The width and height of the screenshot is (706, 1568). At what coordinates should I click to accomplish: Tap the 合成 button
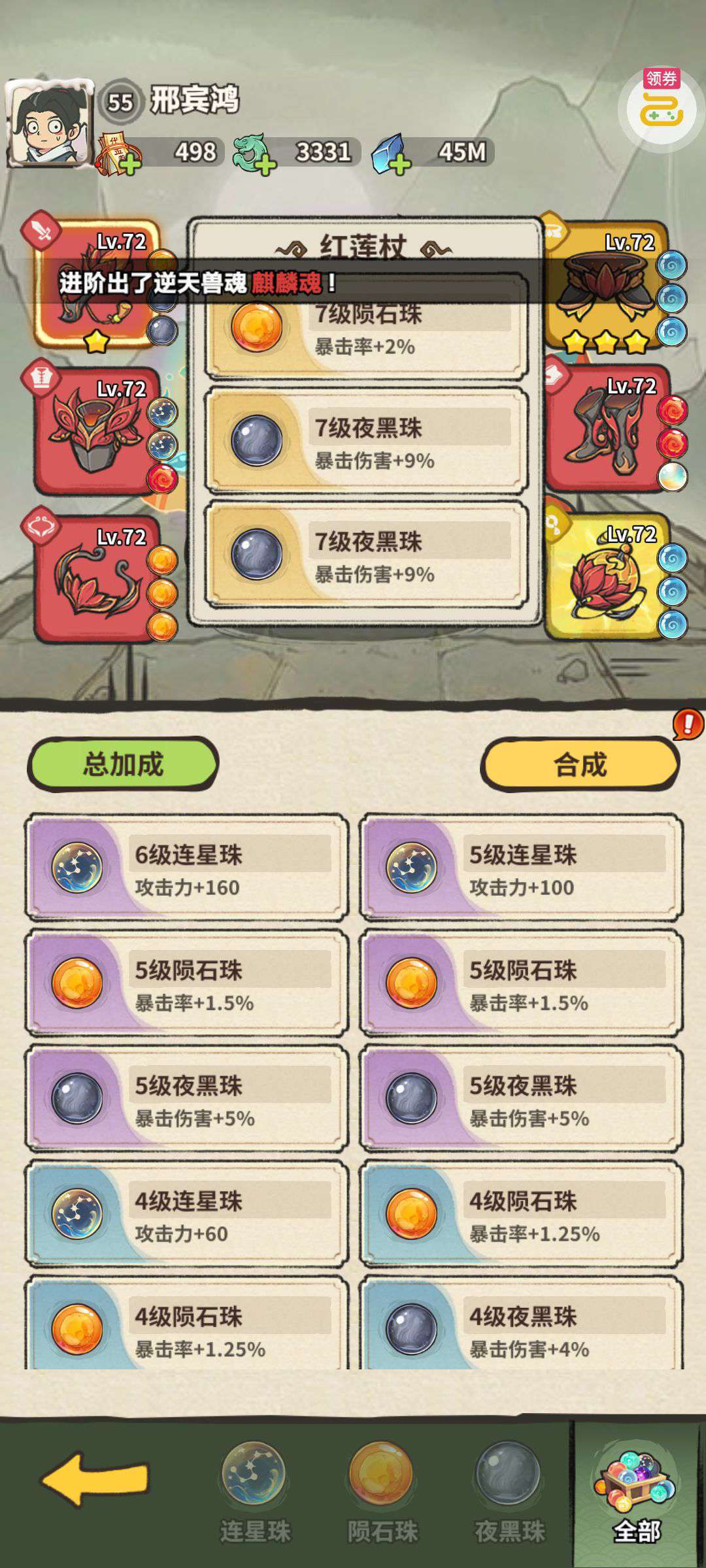pos(580,764)
